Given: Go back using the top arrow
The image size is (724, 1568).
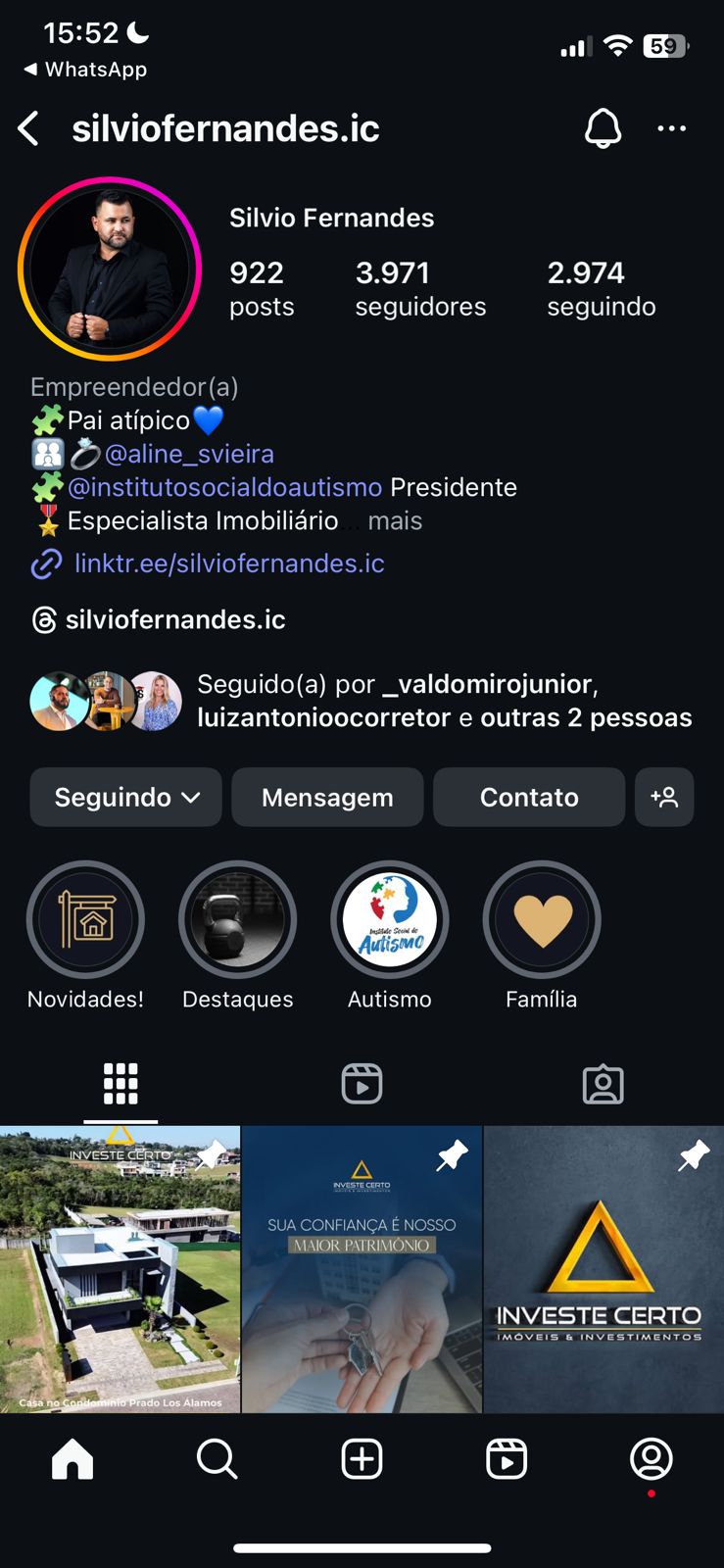Looking at the screenshot, I should coord(29,128).
